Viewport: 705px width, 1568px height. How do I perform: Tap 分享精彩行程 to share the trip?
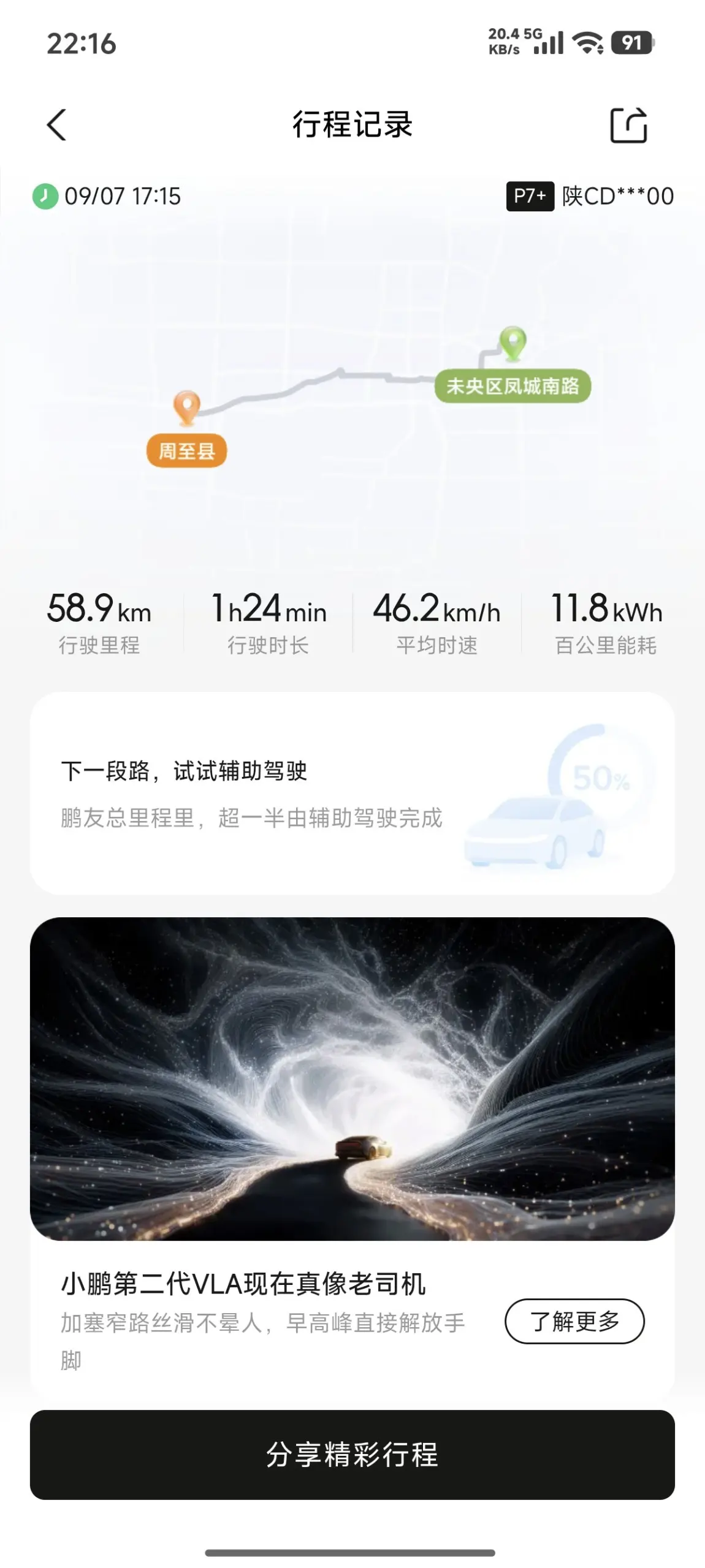pos(352,1454)
